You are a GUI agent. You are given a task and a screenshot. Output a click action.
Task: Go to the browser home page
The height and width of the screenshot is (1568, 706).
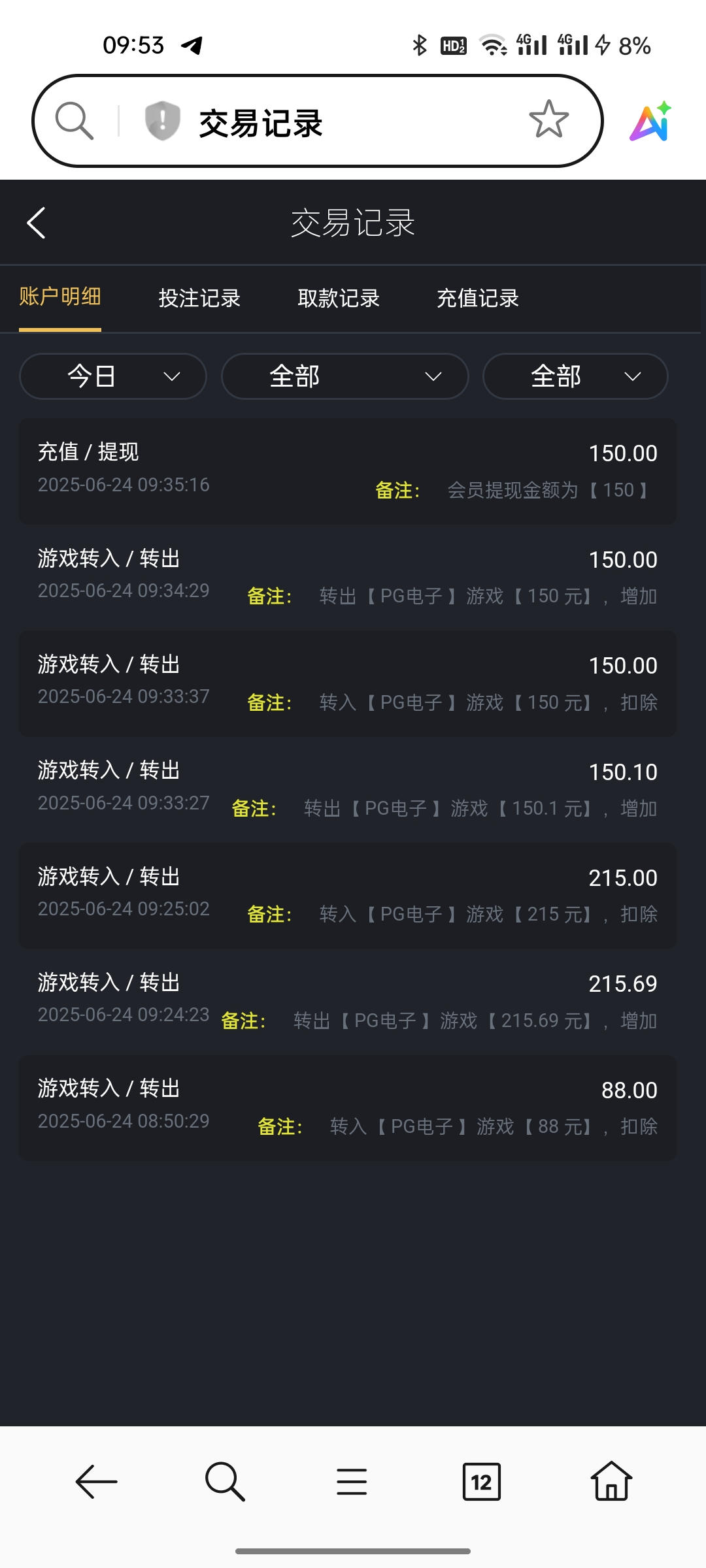611,1482
